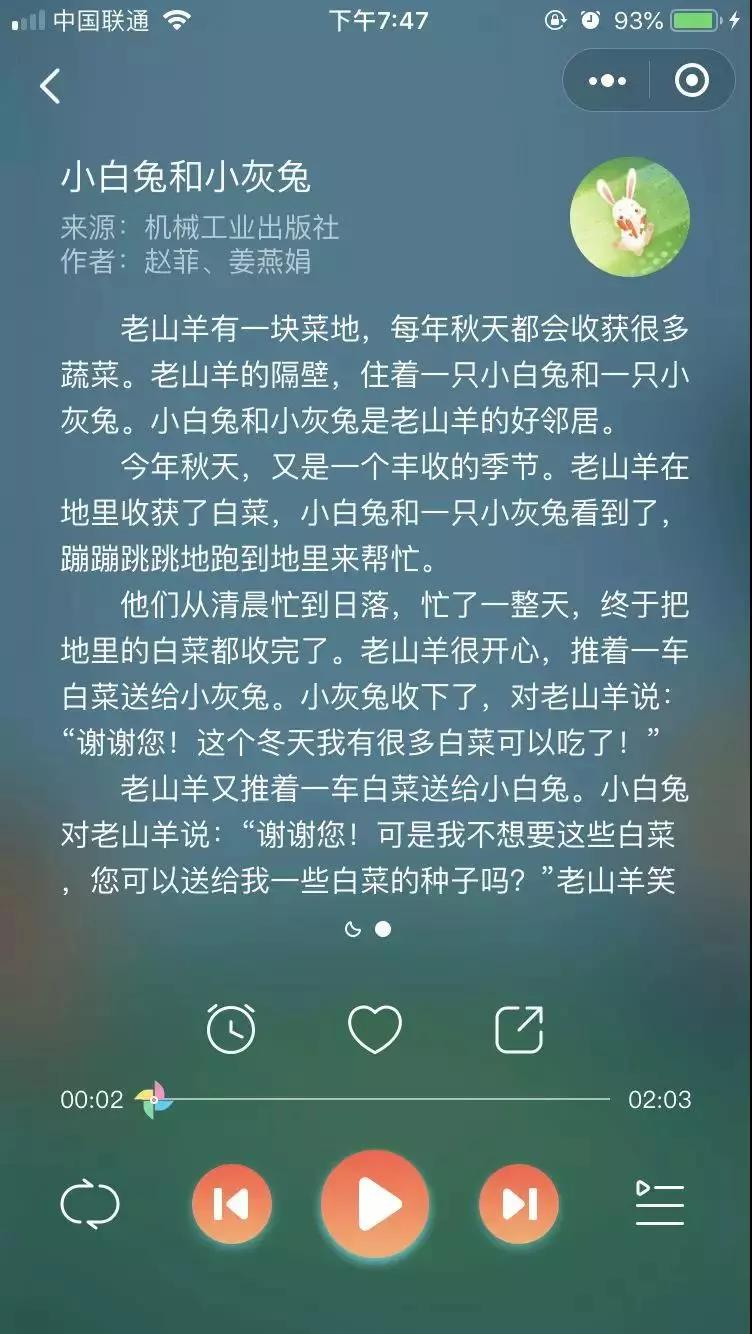
Task: Skip to the previous story
Action: [x=232, y=1204]
